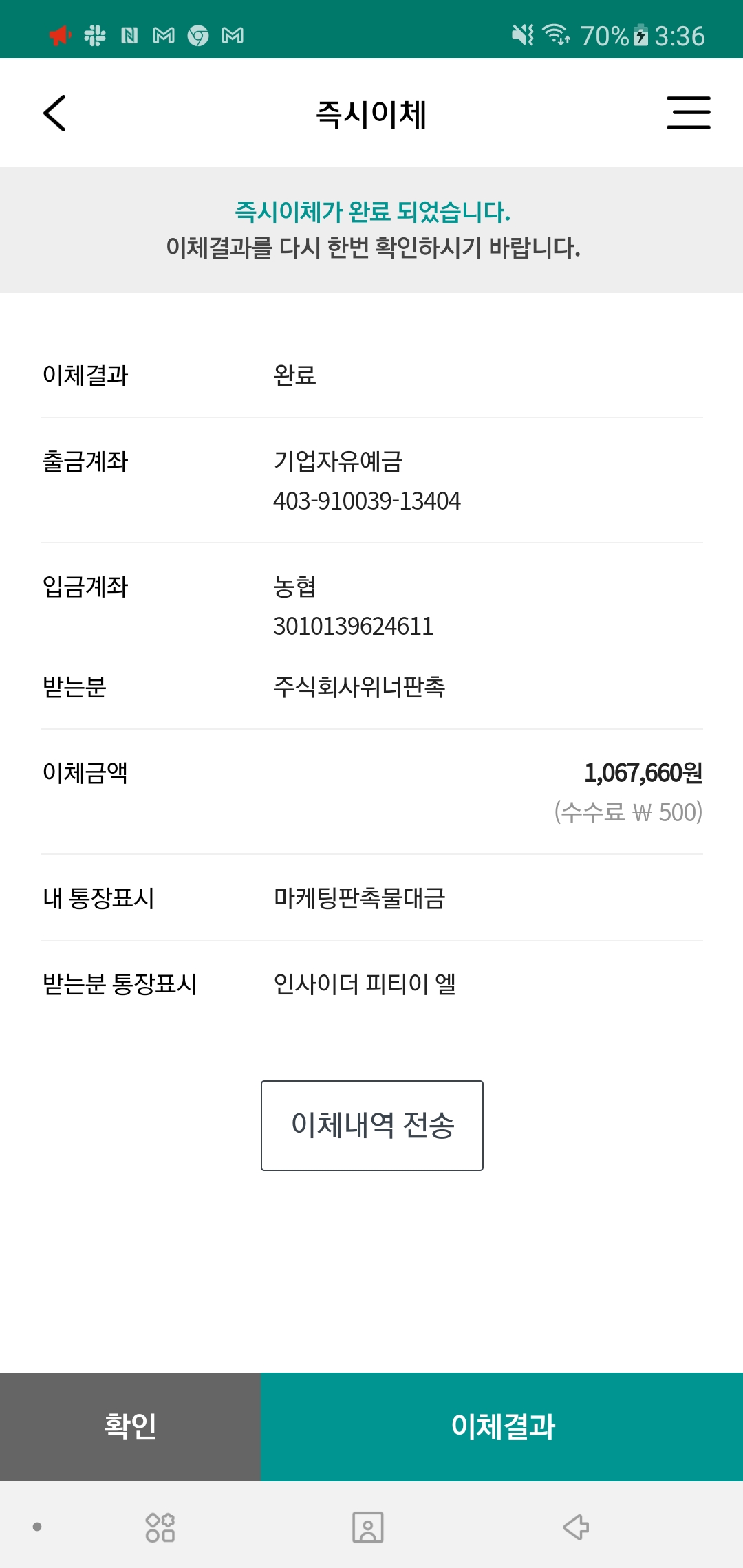Go back using the top-left arrow
743x1568 pixels.
[55, 113]
